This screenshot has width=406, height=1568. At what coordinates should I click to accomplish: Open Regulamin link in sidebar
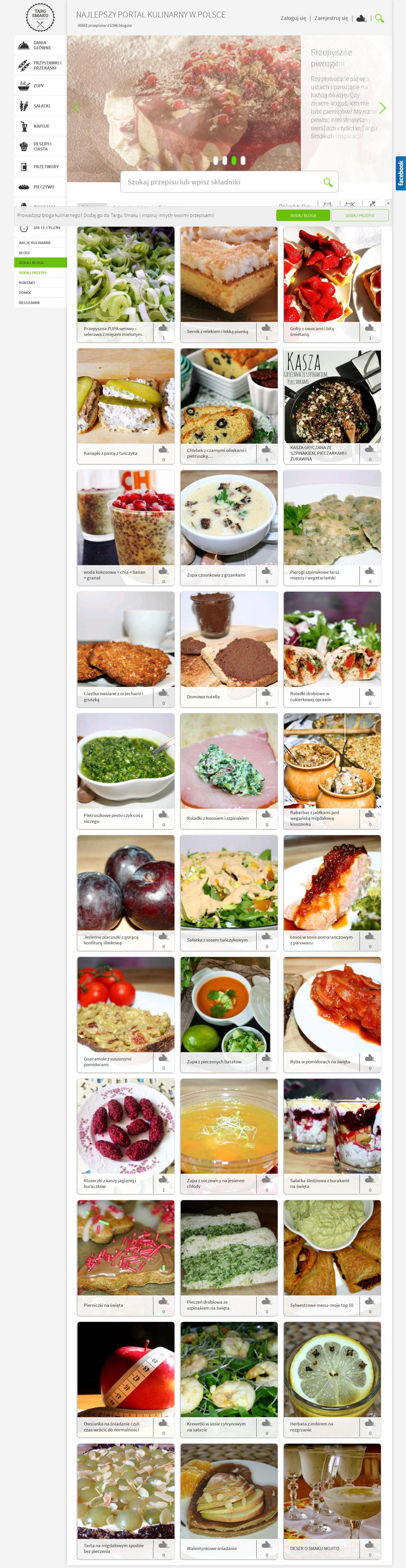pos(29,303)
